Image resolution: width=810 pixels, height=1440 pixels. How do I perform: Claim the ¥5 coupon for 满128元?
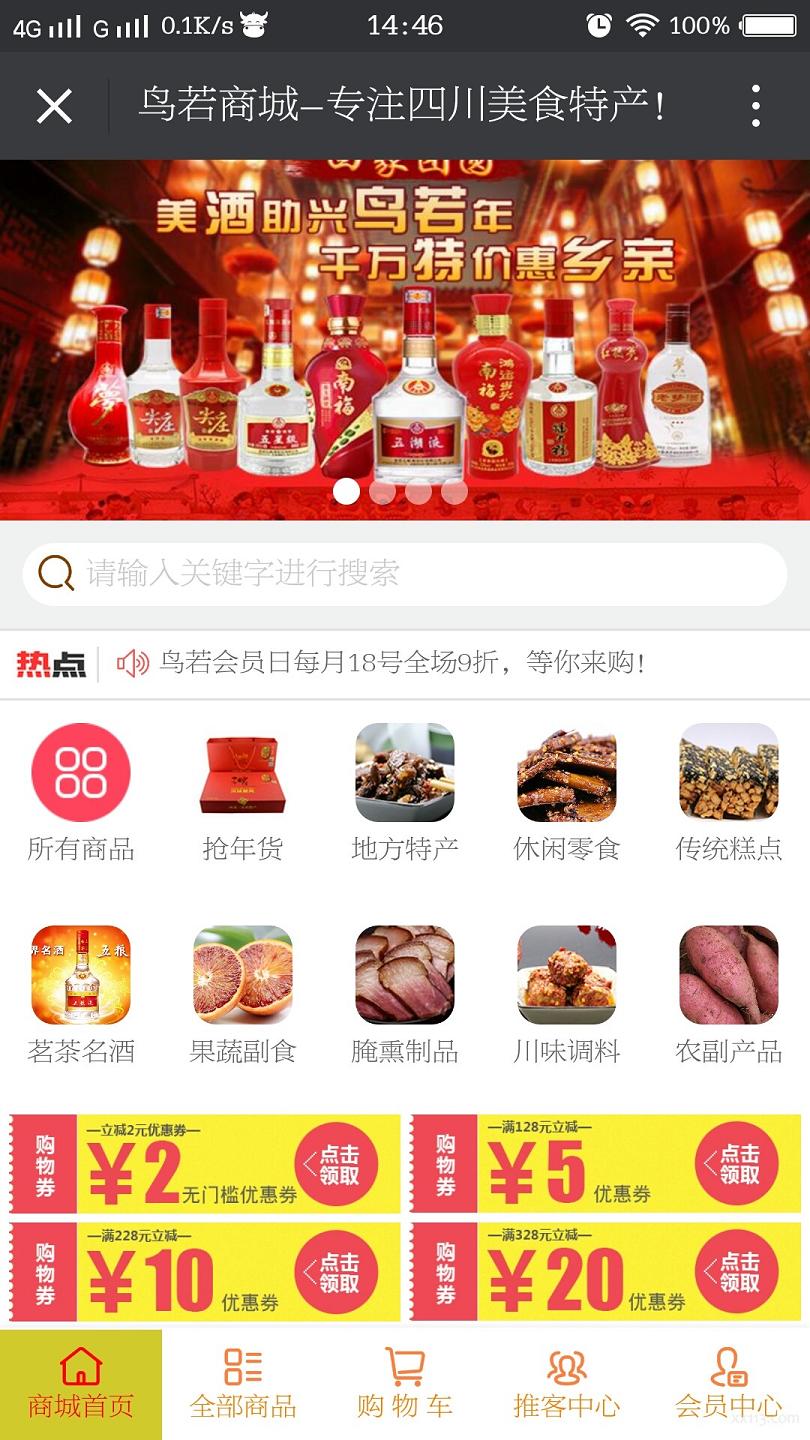tap(737, 1165)
